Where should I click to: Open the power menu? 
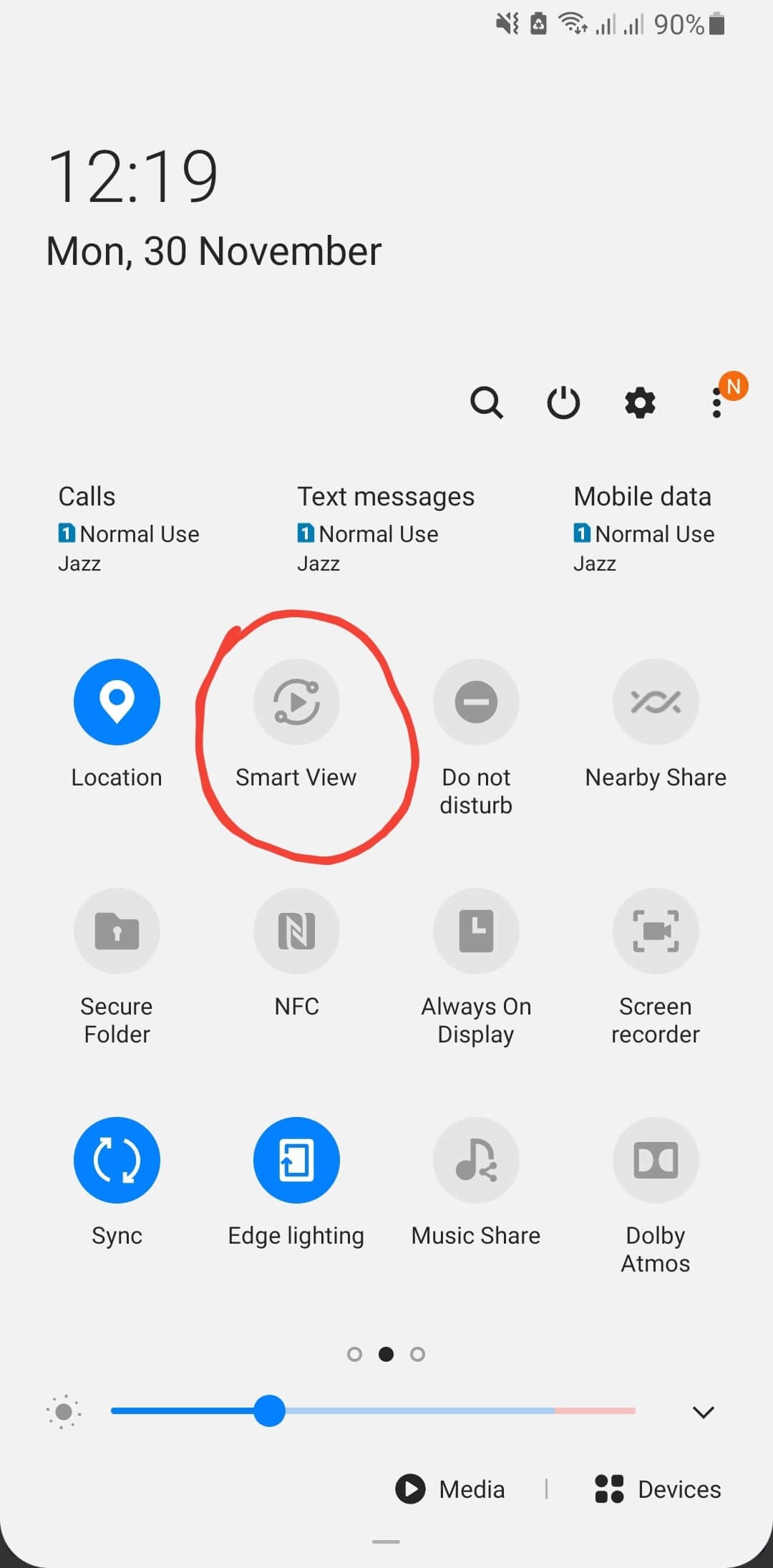tap(563, 402)
